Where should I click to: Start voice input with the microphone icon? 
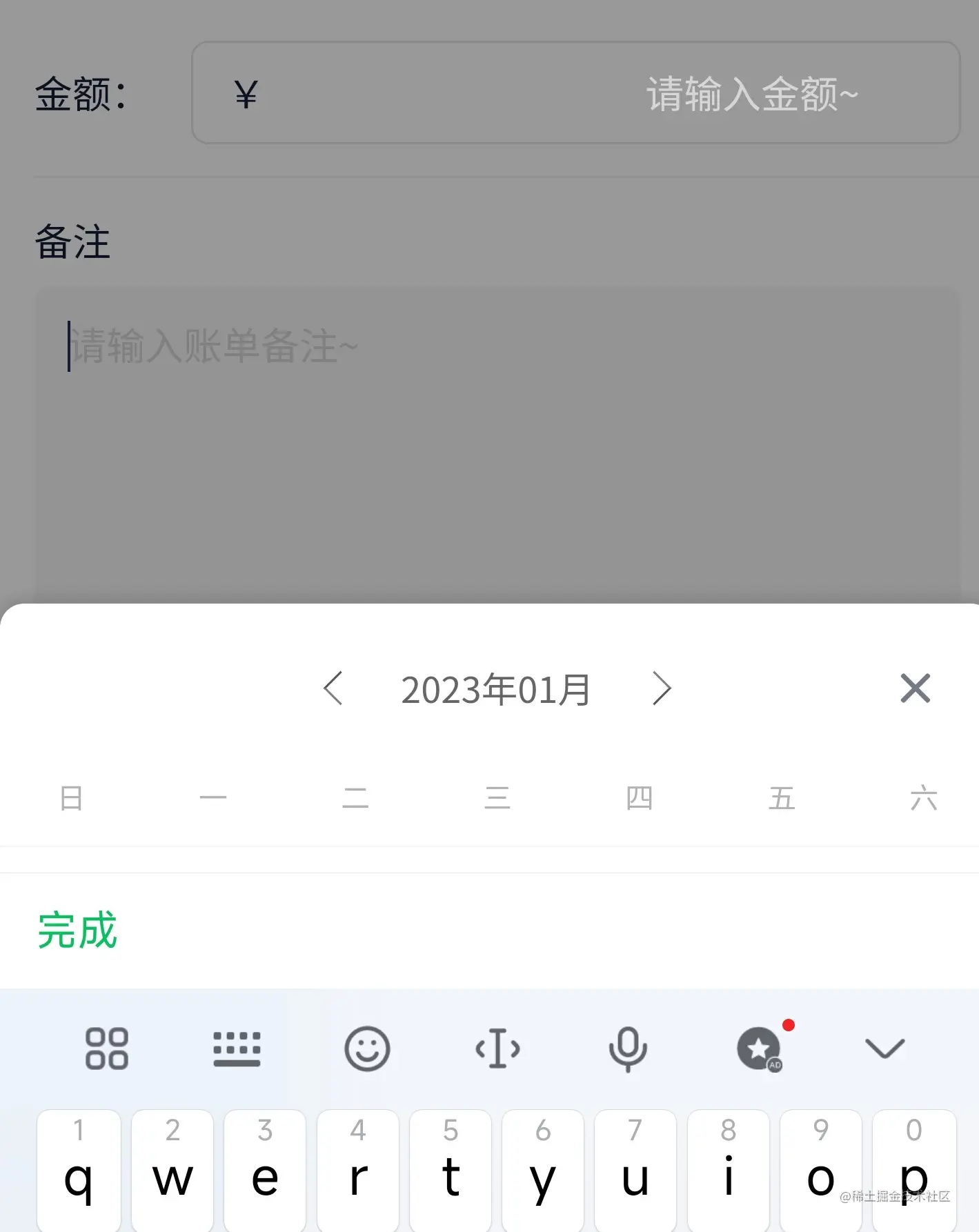pos(628,1049)
